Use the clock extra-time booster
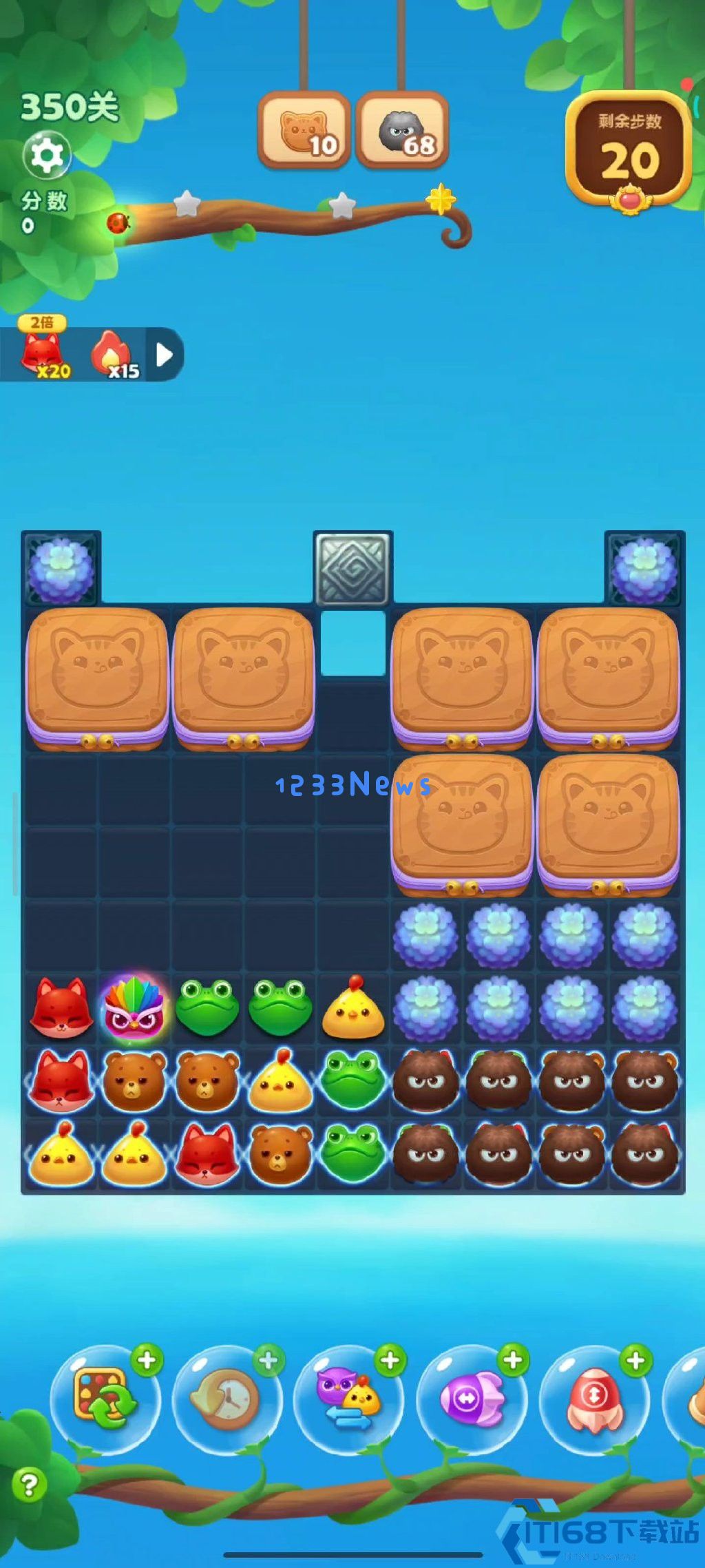 click(226, 1401)
